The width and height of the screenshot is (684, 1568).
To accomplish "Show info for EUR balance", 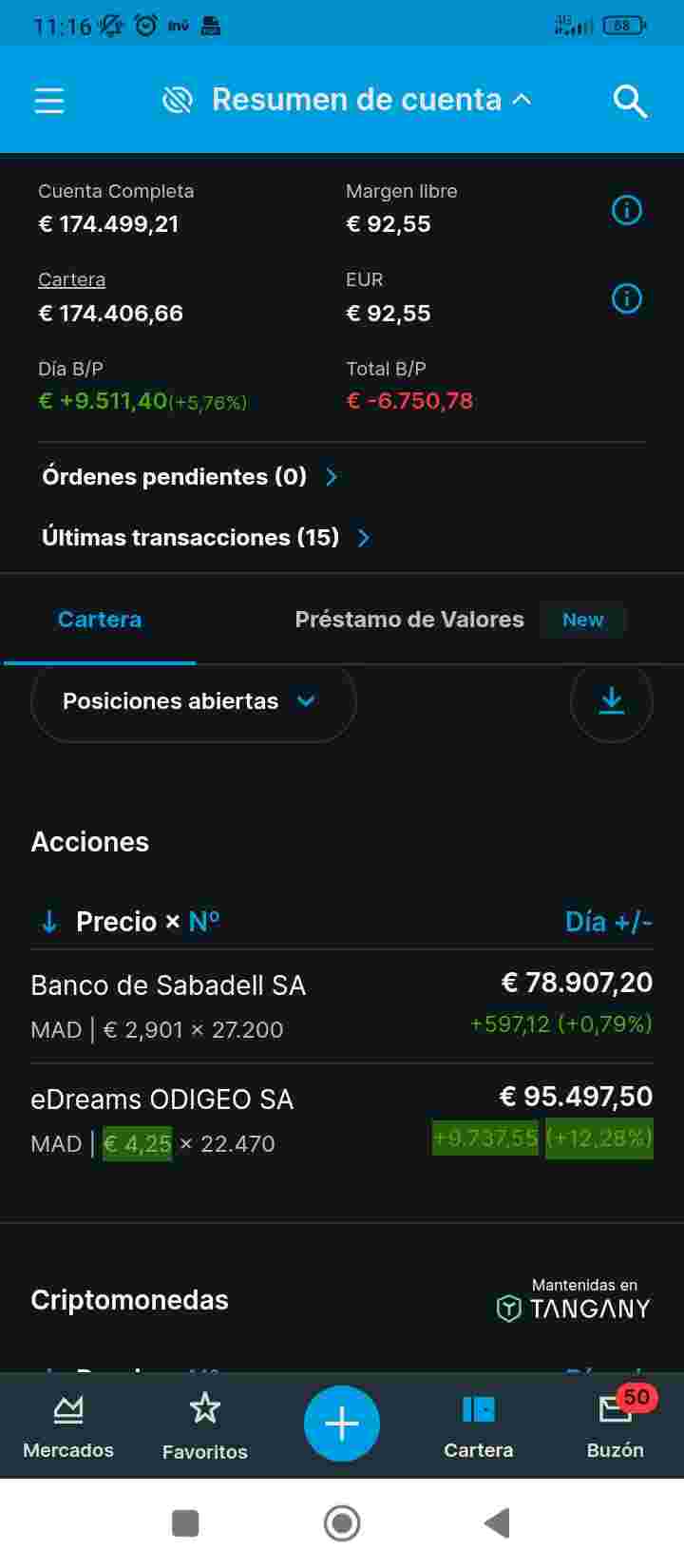I will tap(626, 298).
